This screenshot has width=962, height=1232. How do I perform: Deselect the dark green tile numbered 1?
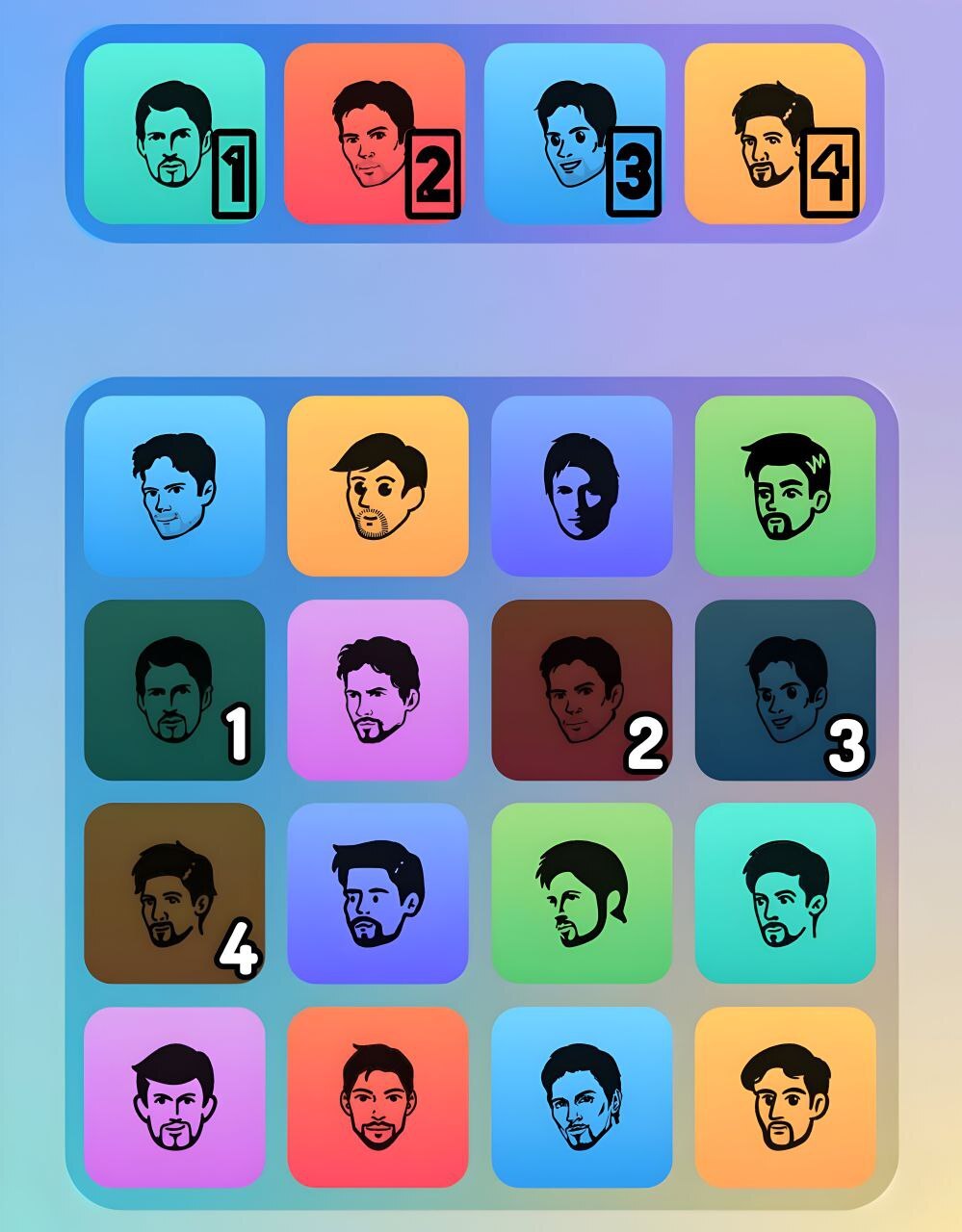point(174,690)
